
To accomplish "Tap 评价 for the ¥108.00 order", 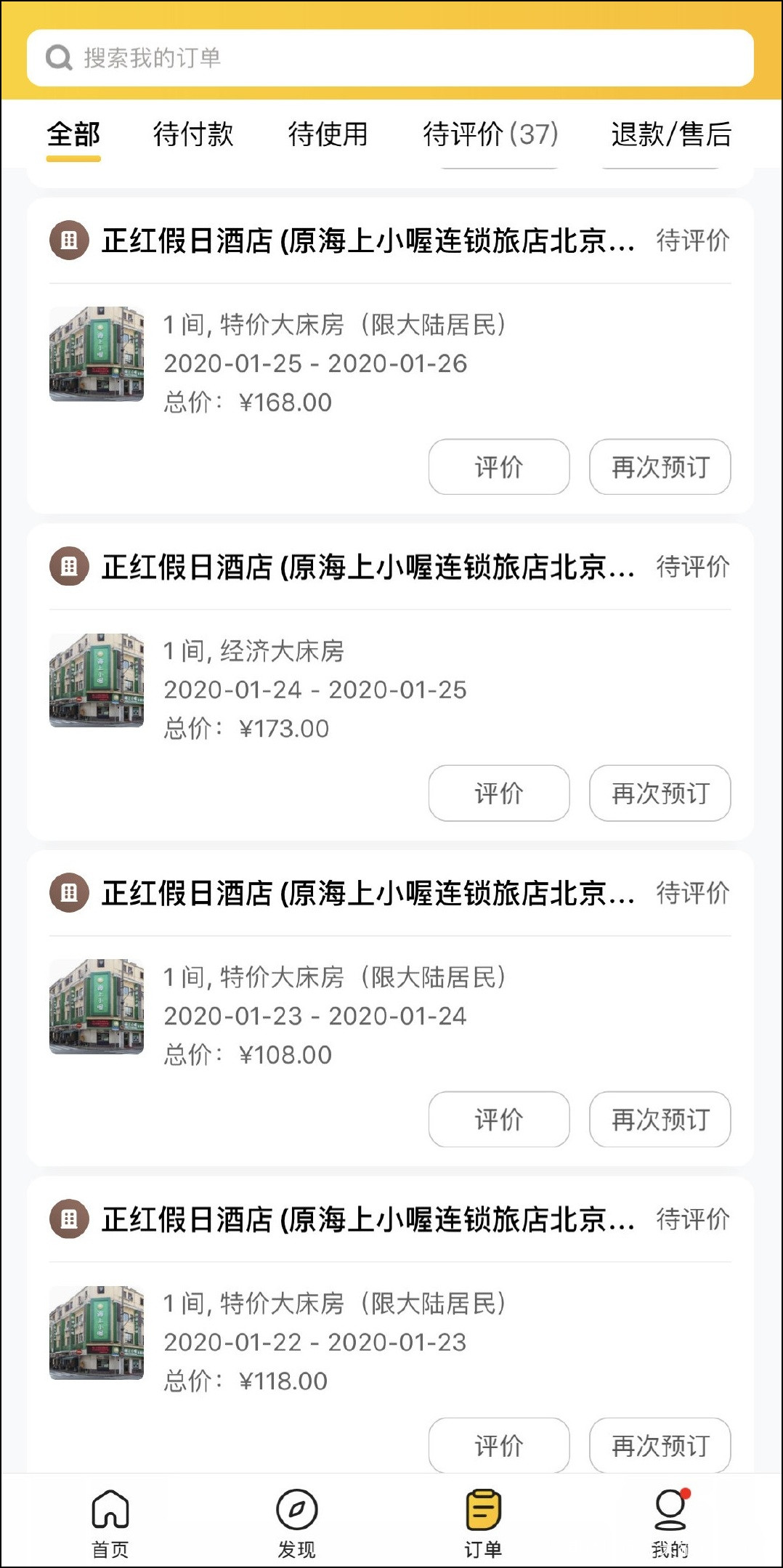I will pos(499,1120).
